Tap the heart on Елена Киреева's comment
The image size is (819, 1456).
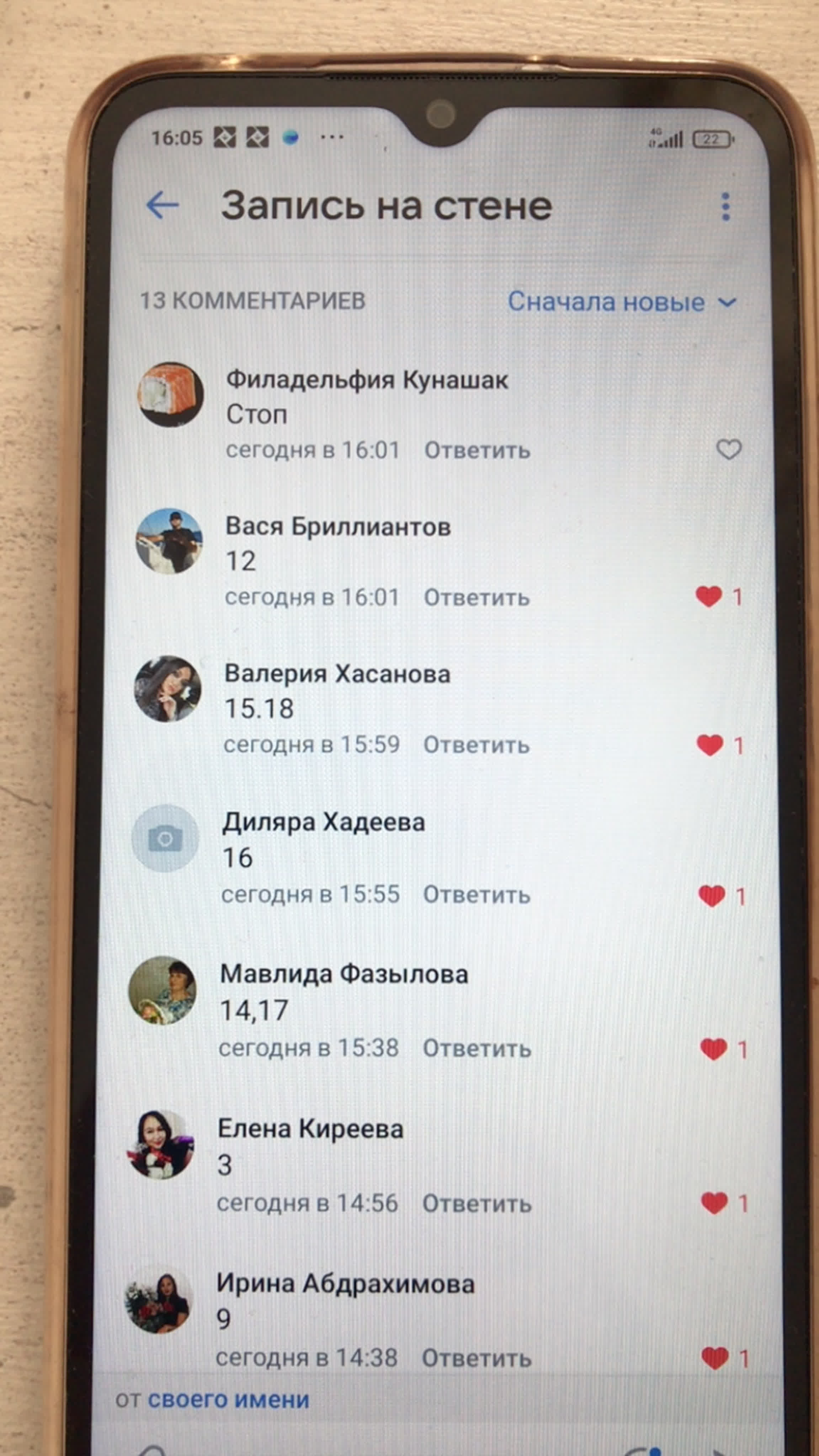click(x=714, y=1203)
